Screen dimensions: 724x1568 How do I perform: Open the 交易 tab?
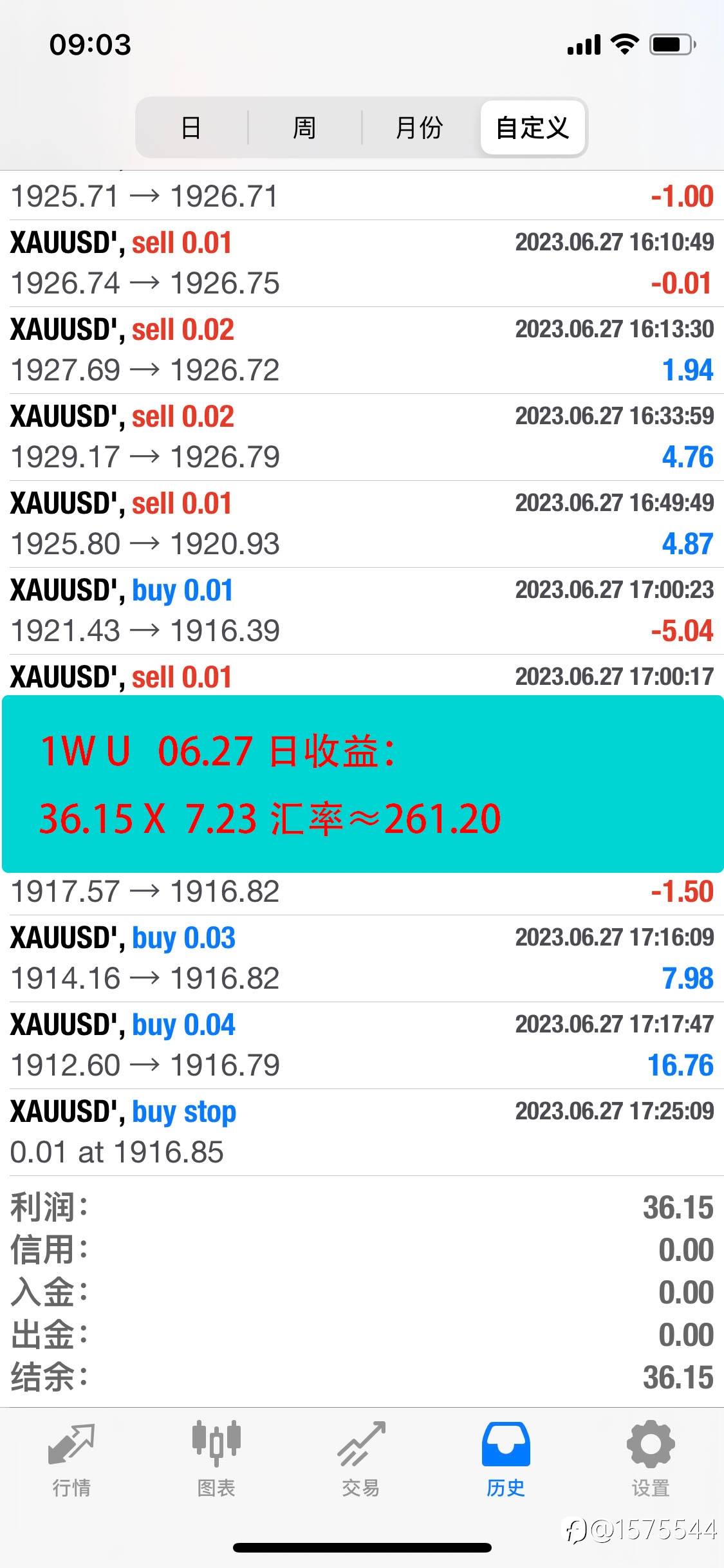point(361,1460)
